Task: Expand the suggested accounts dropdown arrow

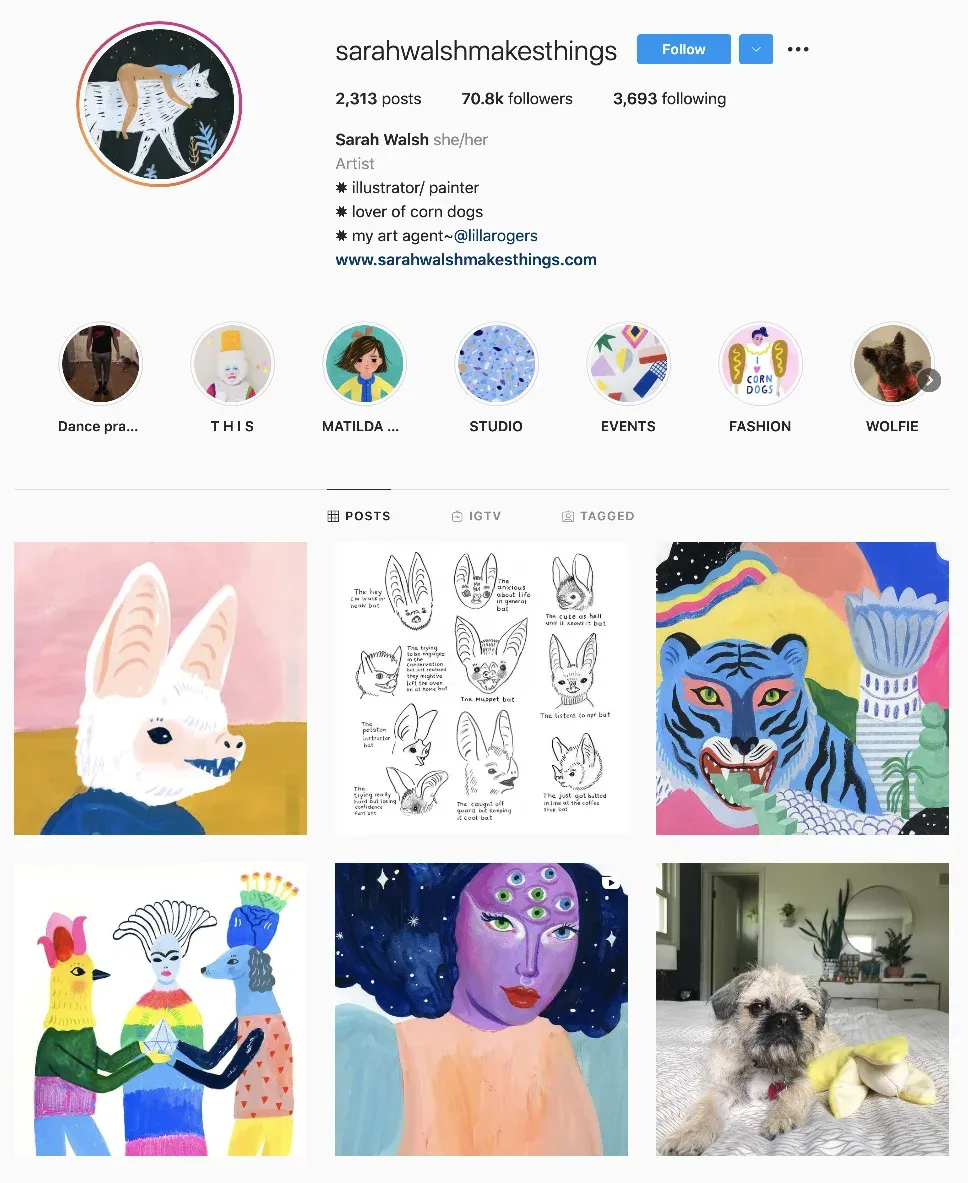Action: click(756, 49)
